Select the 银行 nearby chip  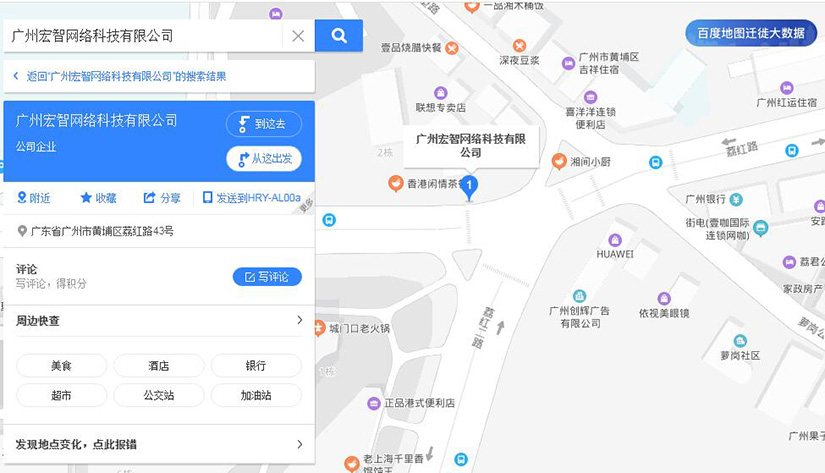[256, 366]
